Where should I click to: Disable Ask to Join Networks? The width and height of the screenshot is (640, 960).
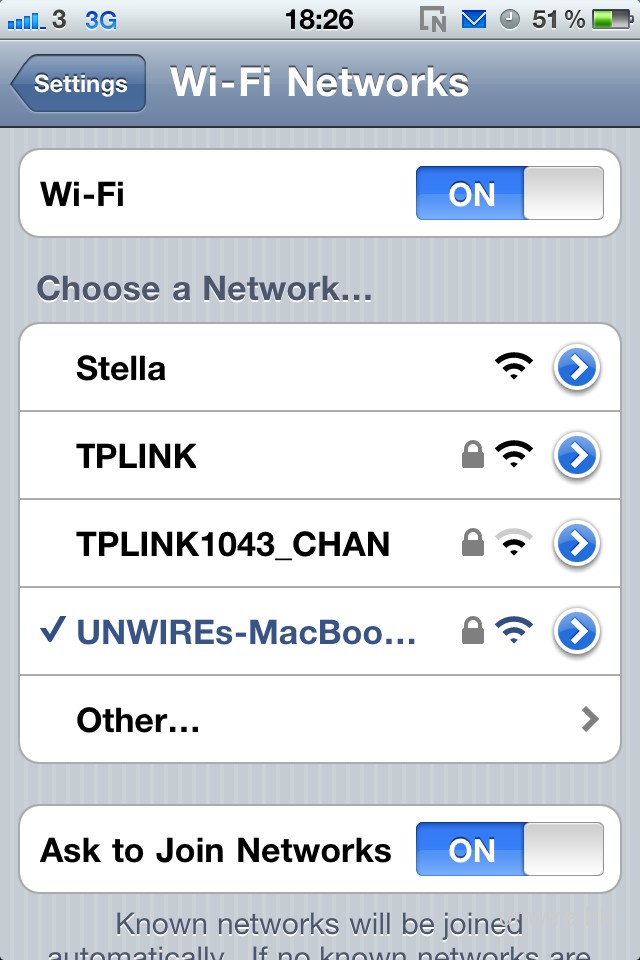pyautogui.click(x=509, y=850)
